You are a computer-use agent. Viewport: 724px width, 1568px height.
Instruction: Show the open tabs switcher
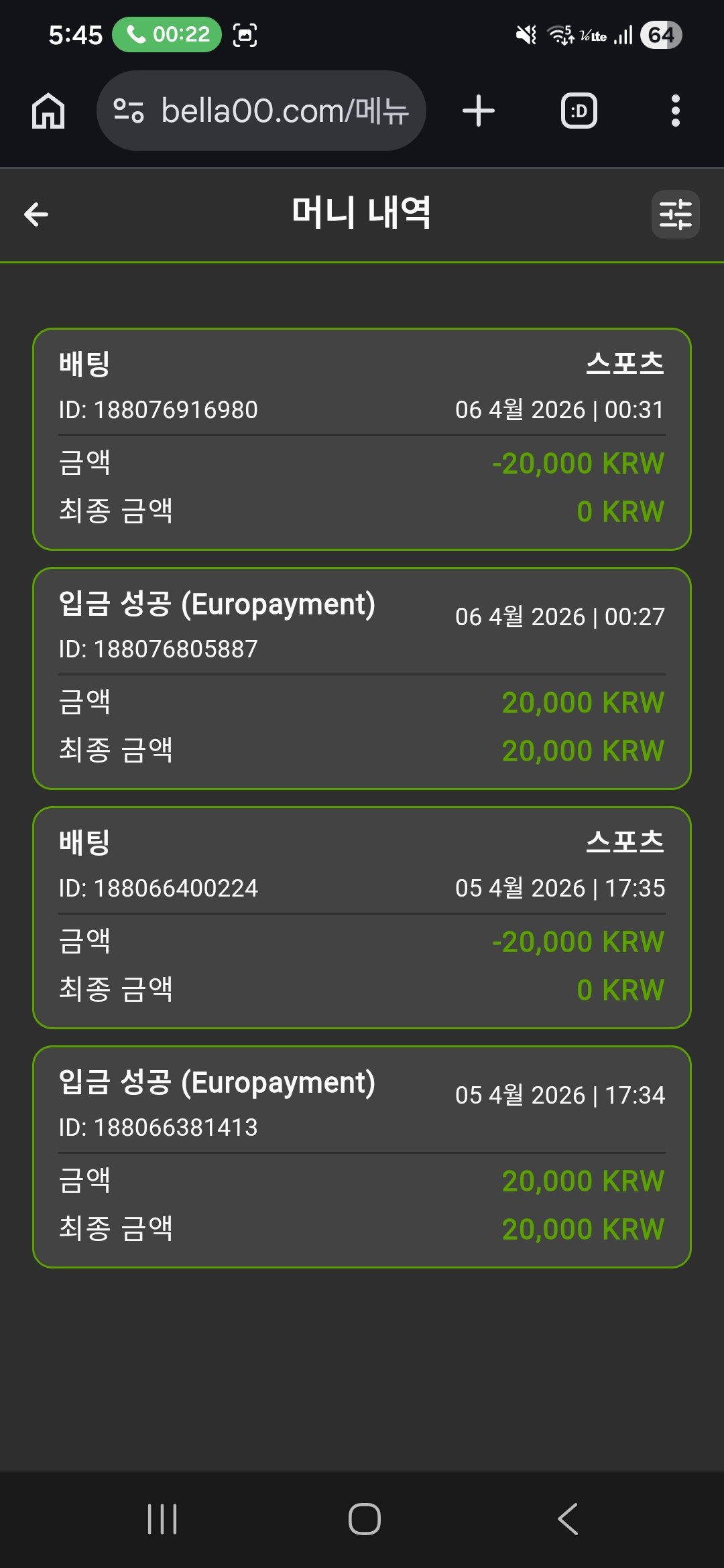click(x=579, y=111)
